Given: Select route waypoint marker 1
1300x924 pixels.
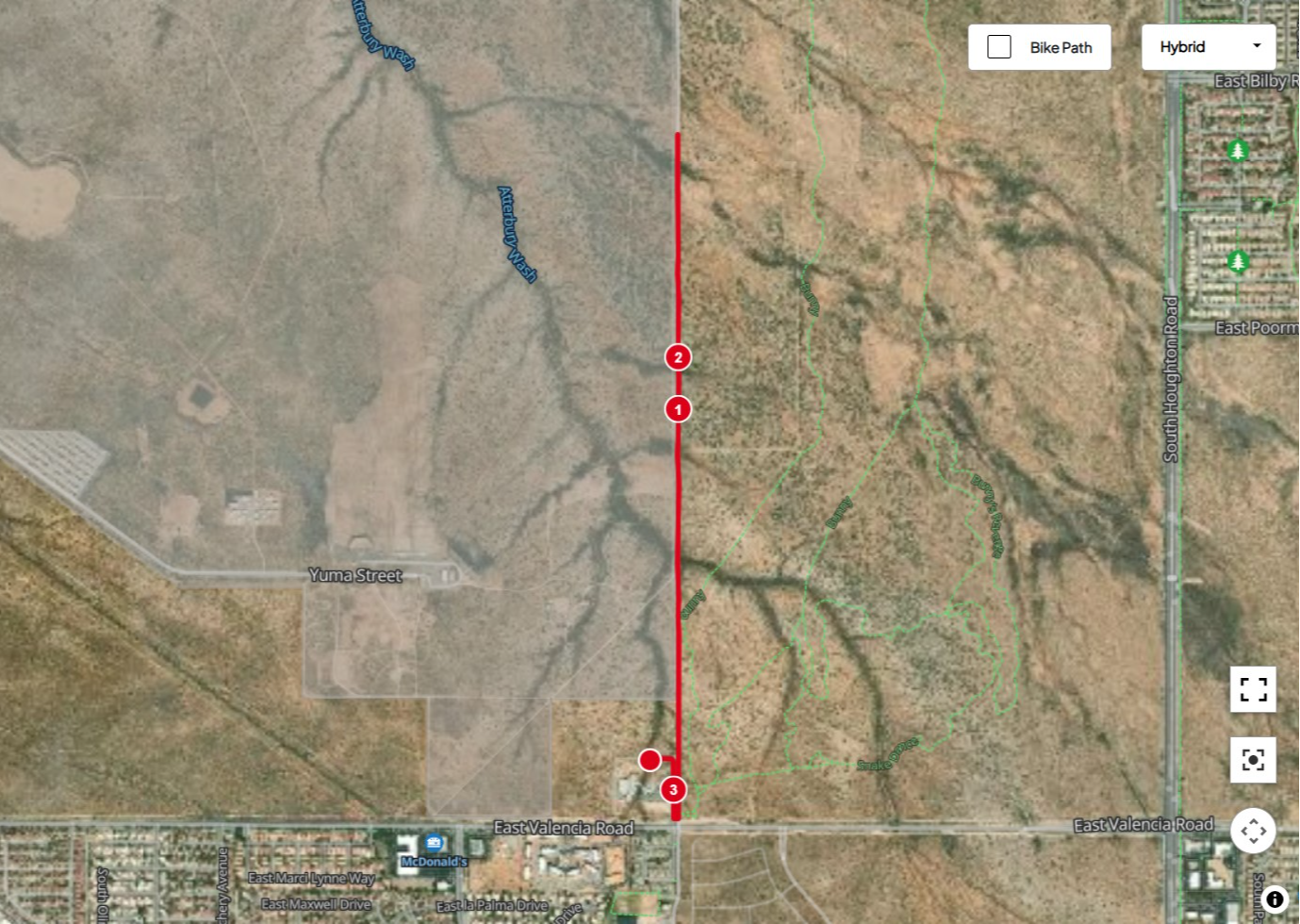Looking at the screenshot, I should click(678, 409).
